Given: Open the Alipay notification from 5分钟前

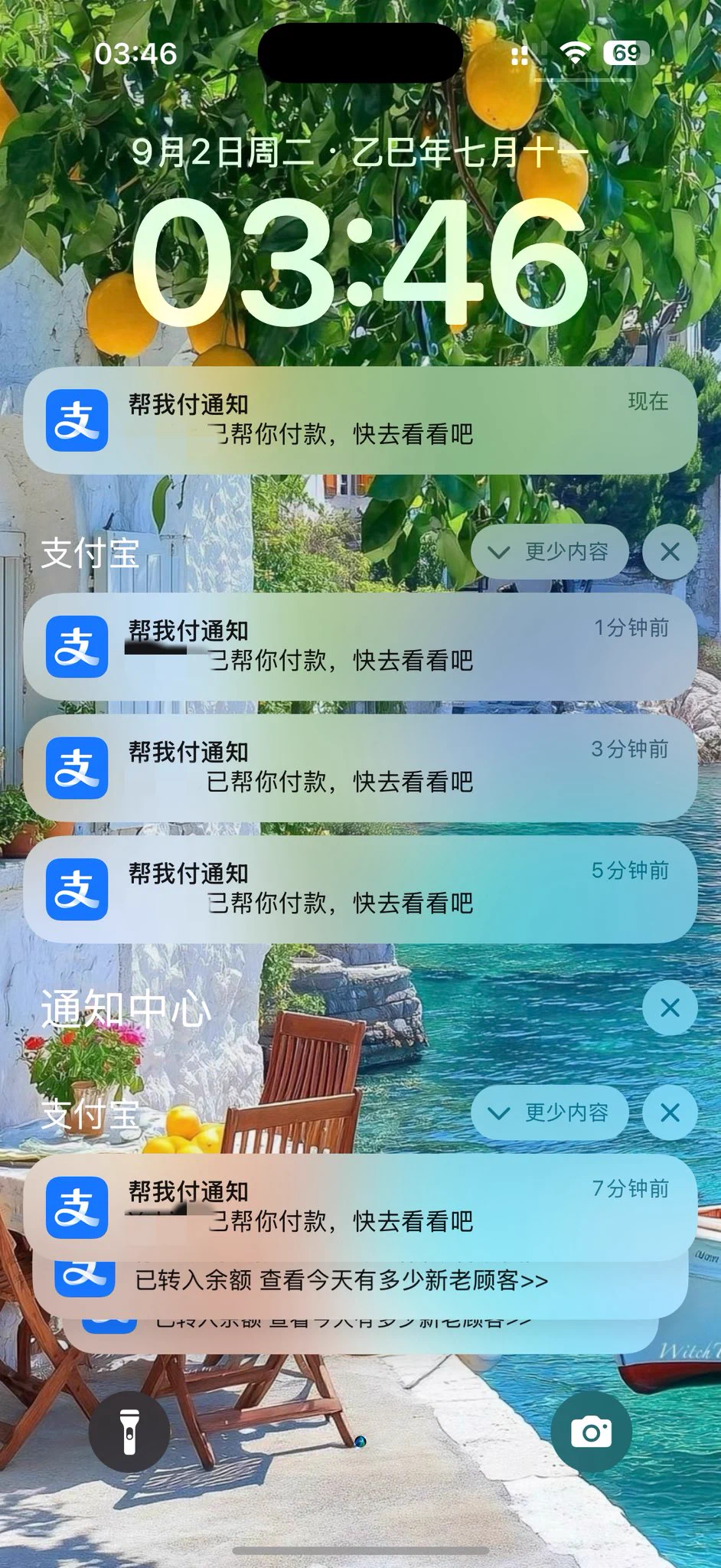Looking at the screenshot, I should click(x=360, y=888).
